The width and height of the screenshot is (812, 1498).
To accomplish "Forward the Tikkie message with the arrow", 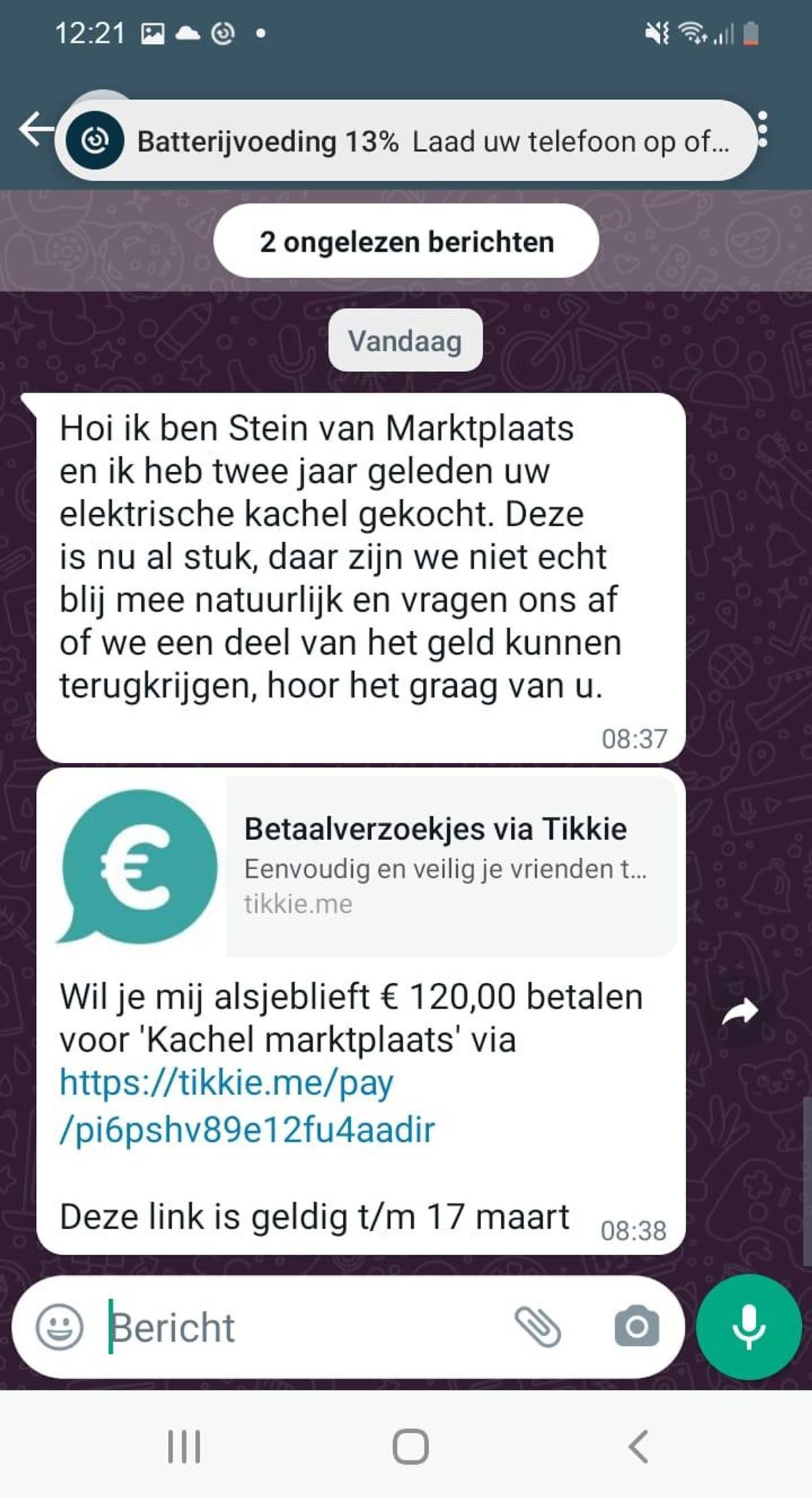I will click(740, 1011).
